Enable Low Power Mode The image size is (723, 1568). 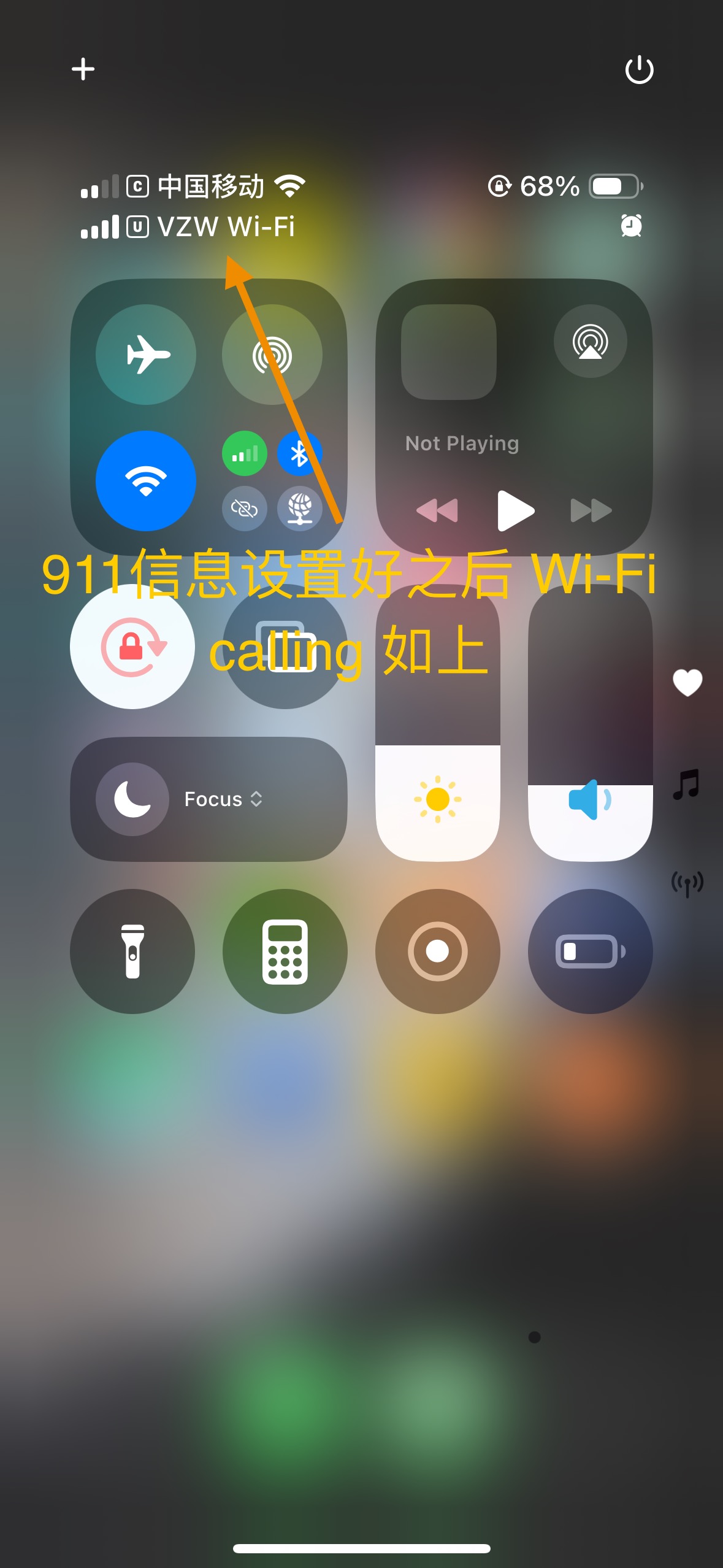(590, 951)
